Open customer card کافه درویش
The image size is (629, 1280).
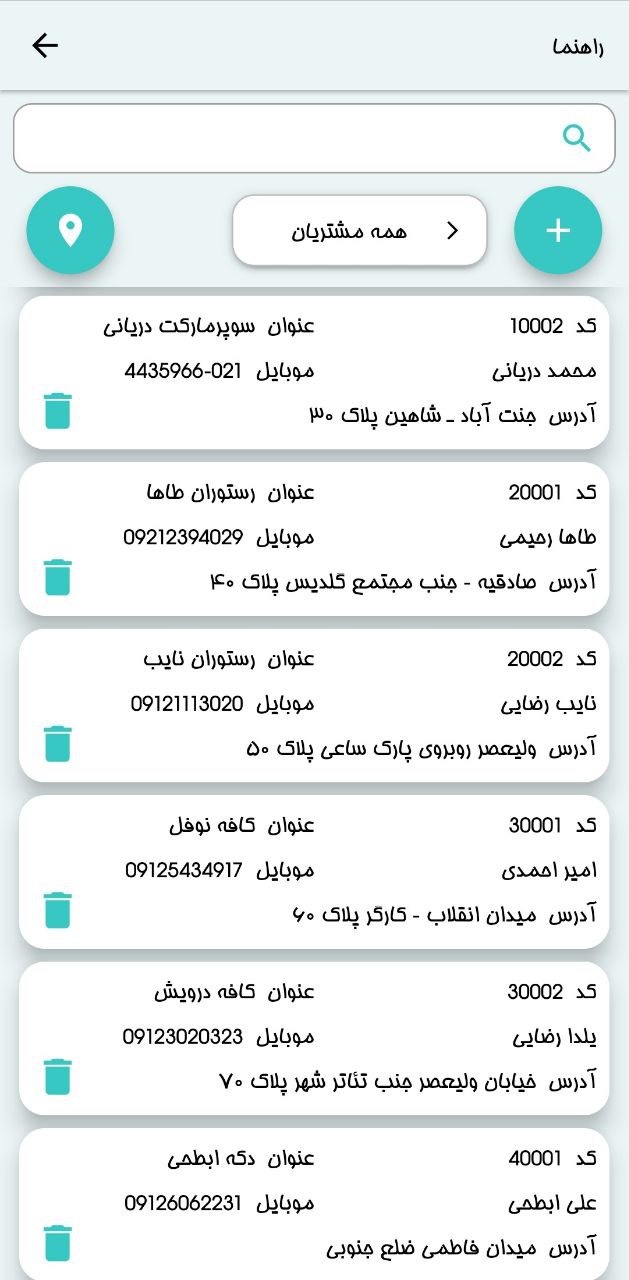point(314,1038)
